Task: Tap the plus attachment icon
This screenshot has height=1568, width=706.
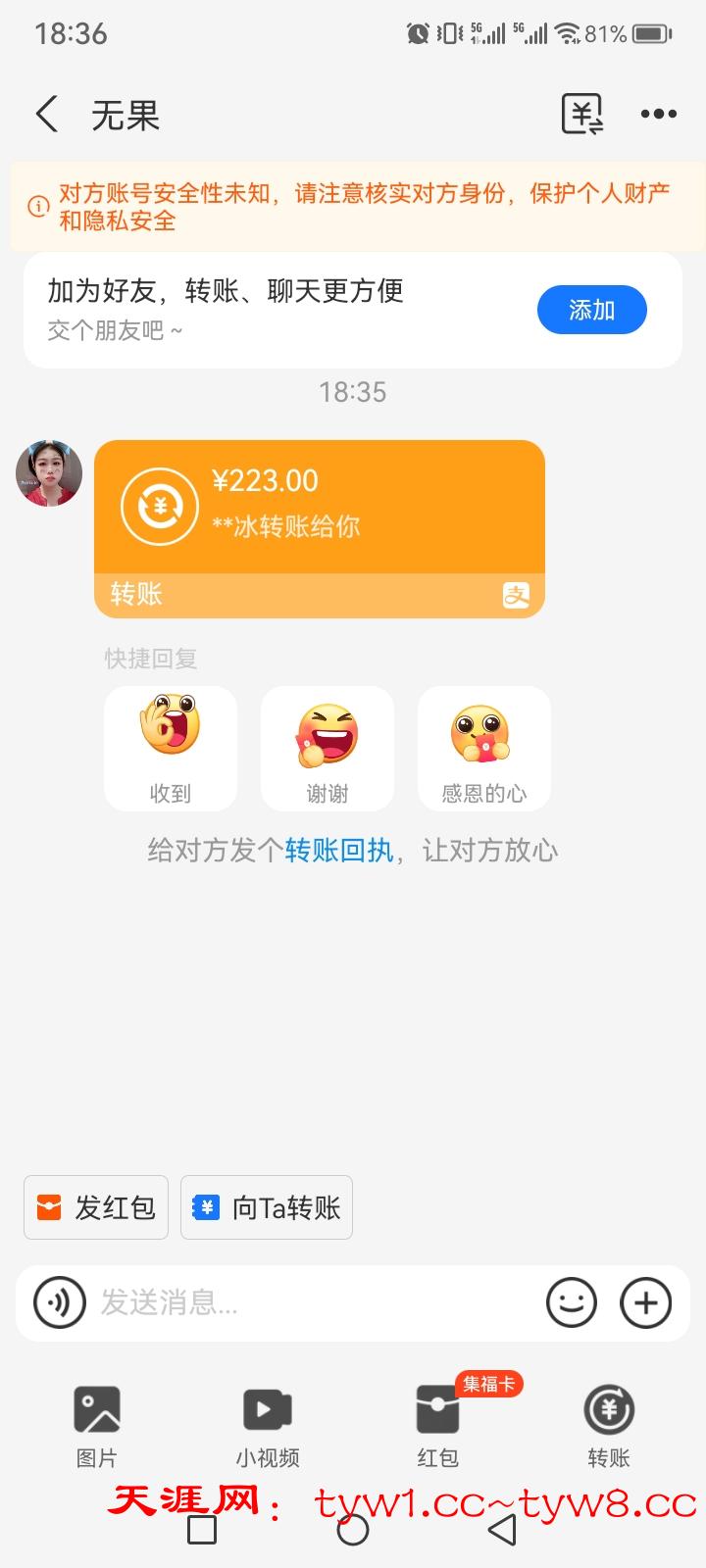Action: [x=646, y=1303]
